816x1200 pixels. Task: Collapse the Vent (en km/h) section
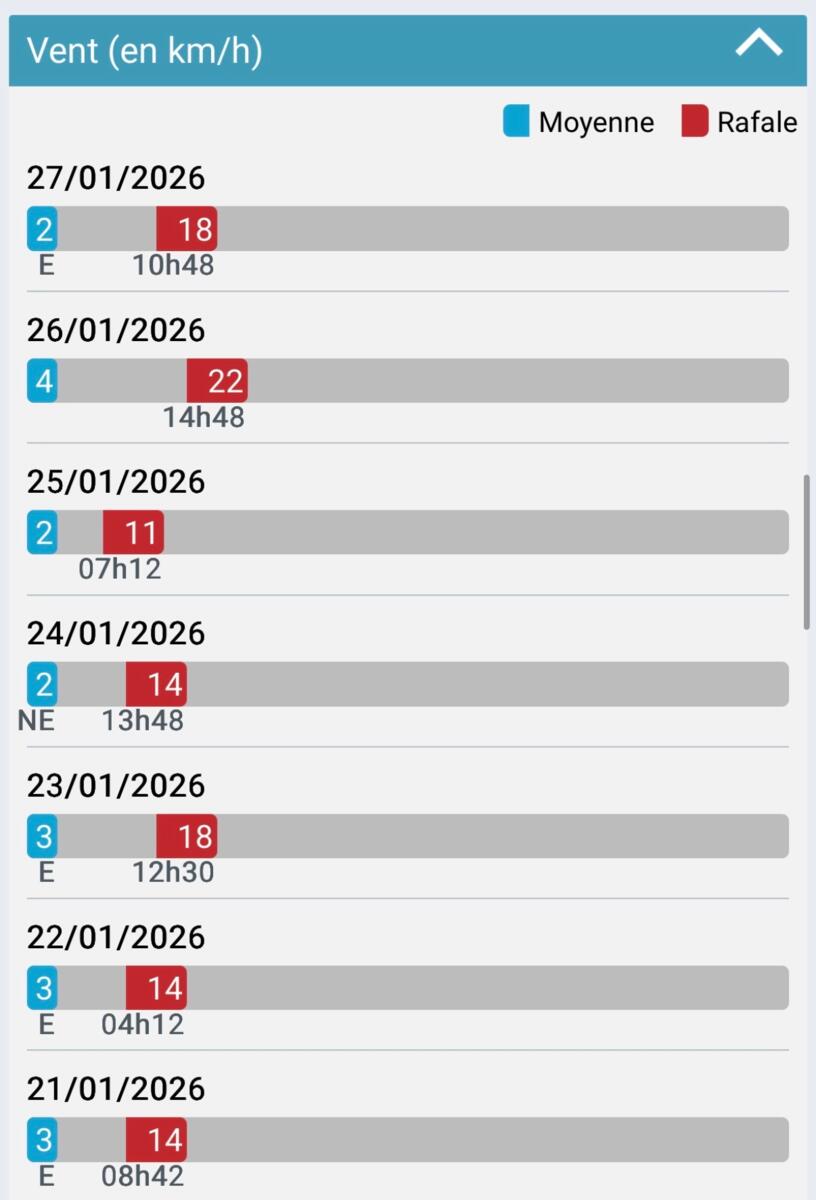pos(758,47)
